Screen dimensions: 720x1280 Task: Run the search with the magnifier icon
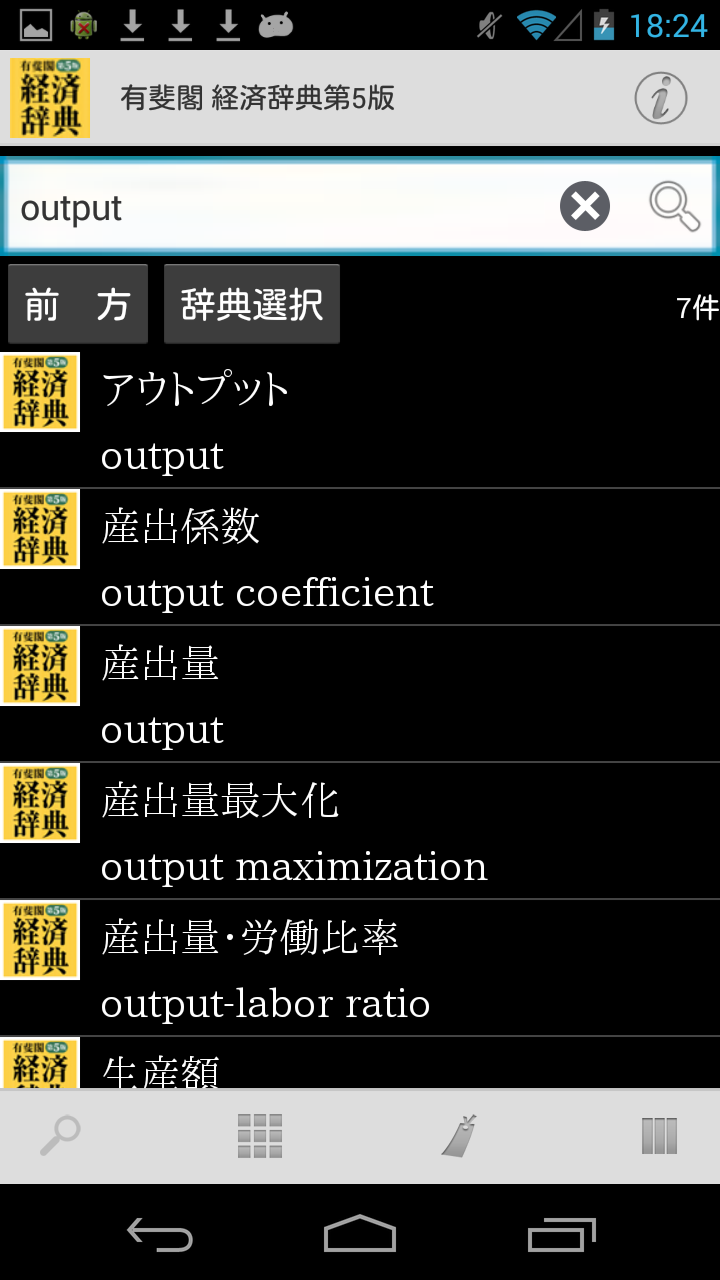click(x=675, y=207)
